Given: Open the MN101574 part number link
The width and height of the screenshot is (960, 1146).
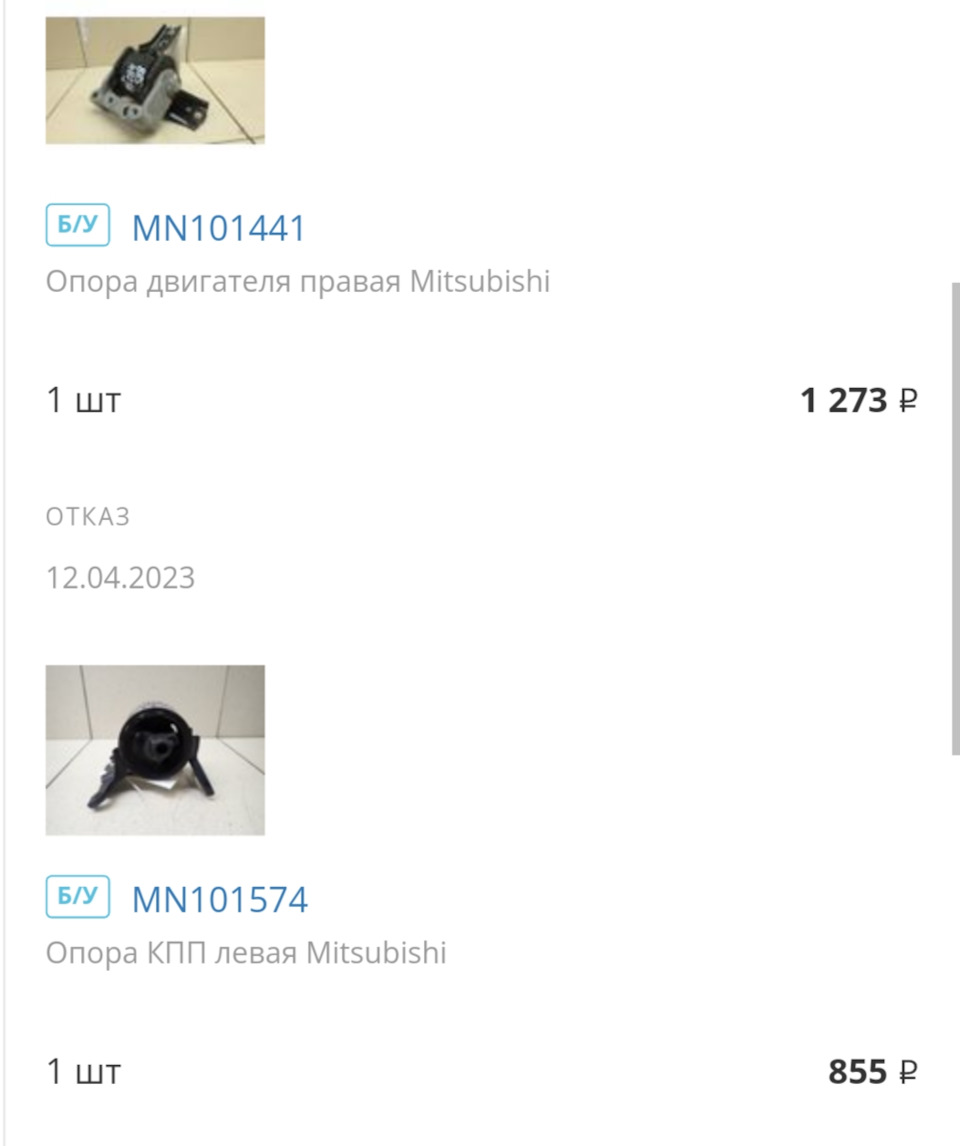Looking at the screenshot, I should pyautogui.click(x=220, y=899).
